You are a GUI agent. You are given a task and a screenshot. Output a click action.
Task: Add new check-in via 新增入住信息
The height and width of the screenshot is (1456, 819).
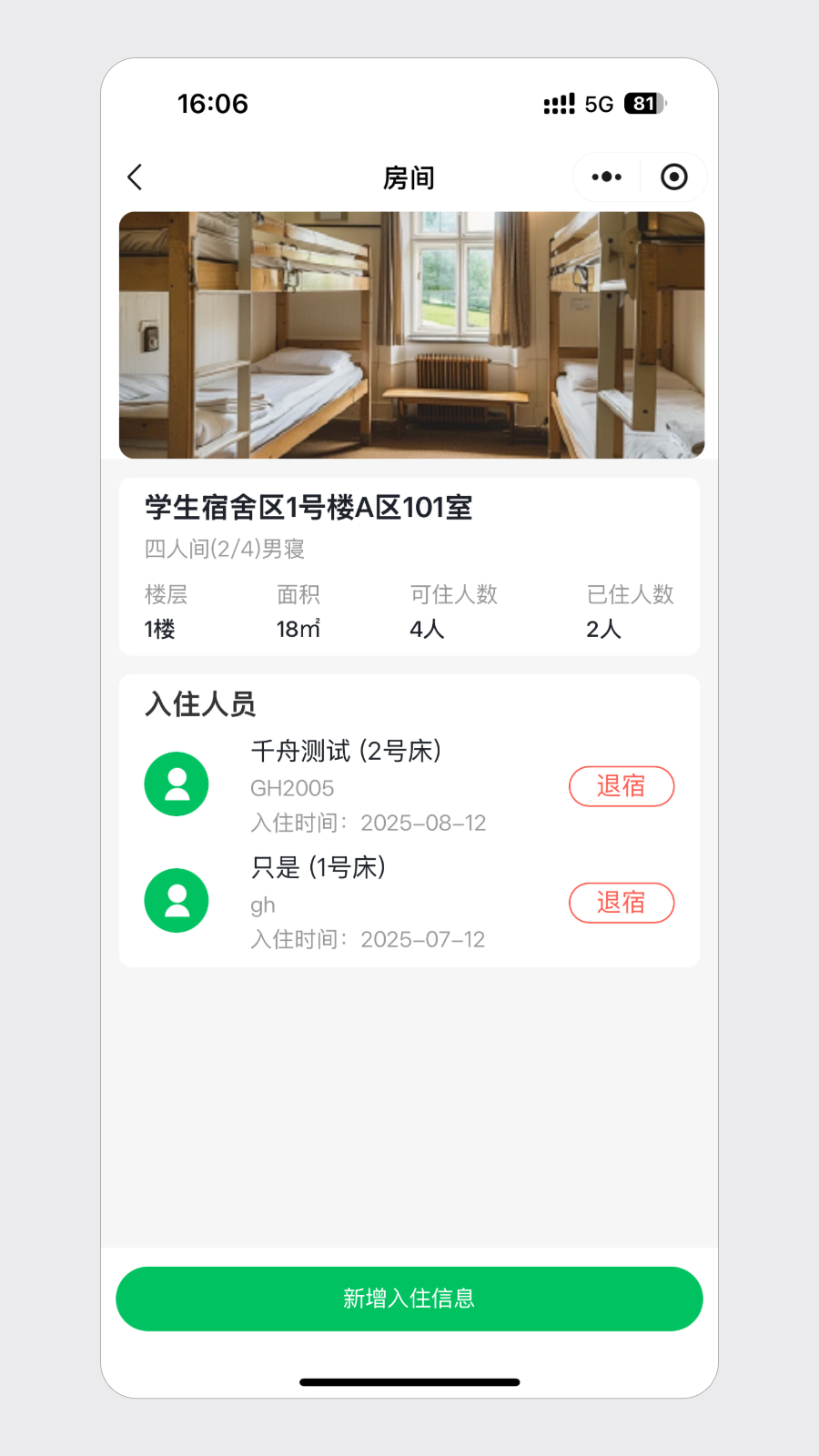[409, 1299]
